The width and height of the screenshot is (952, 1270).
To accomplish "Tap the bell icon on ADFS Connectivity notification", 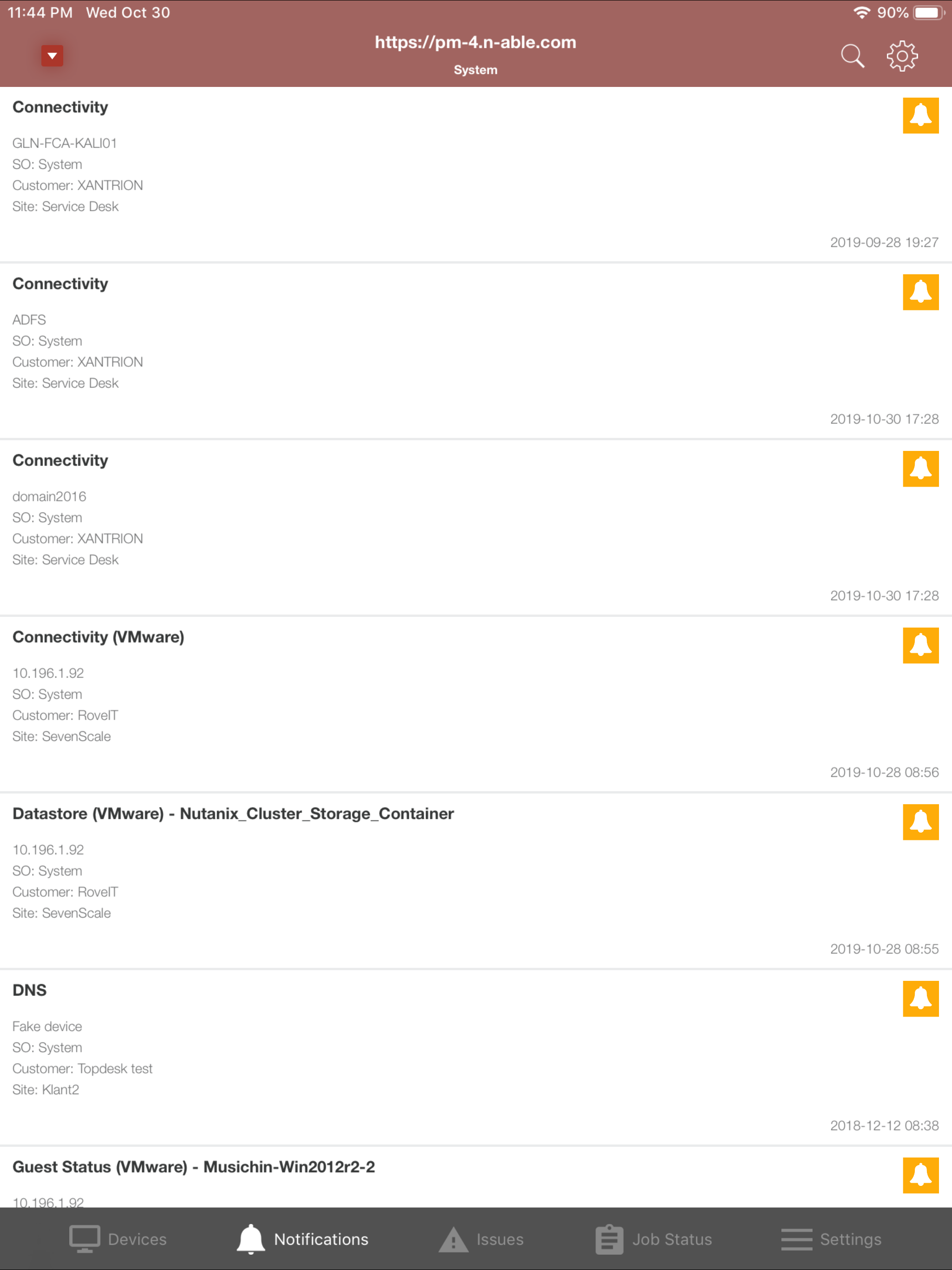I will coord(921,292).
